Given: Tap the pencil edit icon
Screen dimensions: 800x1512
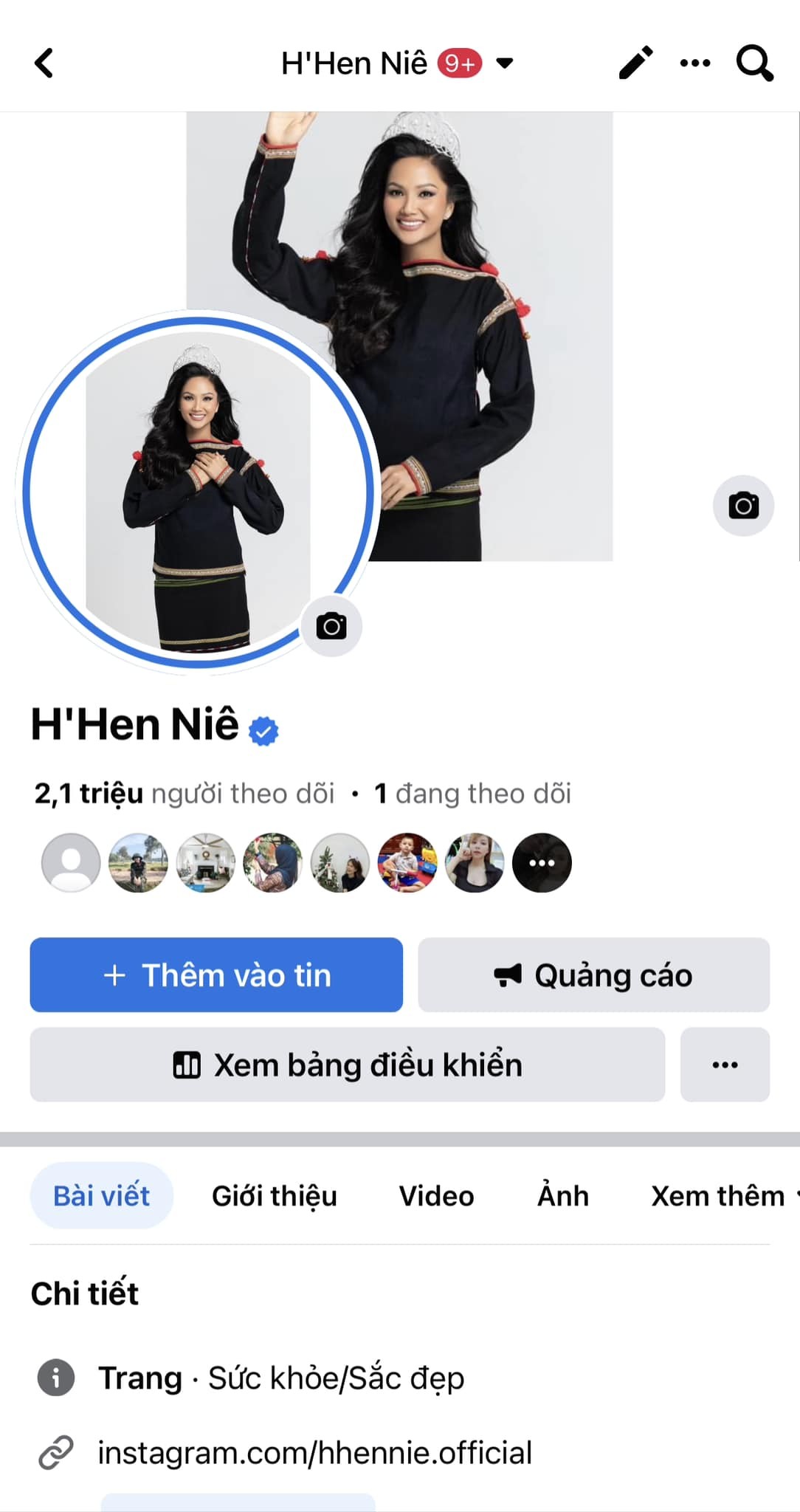Looking at the screenshot, I should pos(635,63).
